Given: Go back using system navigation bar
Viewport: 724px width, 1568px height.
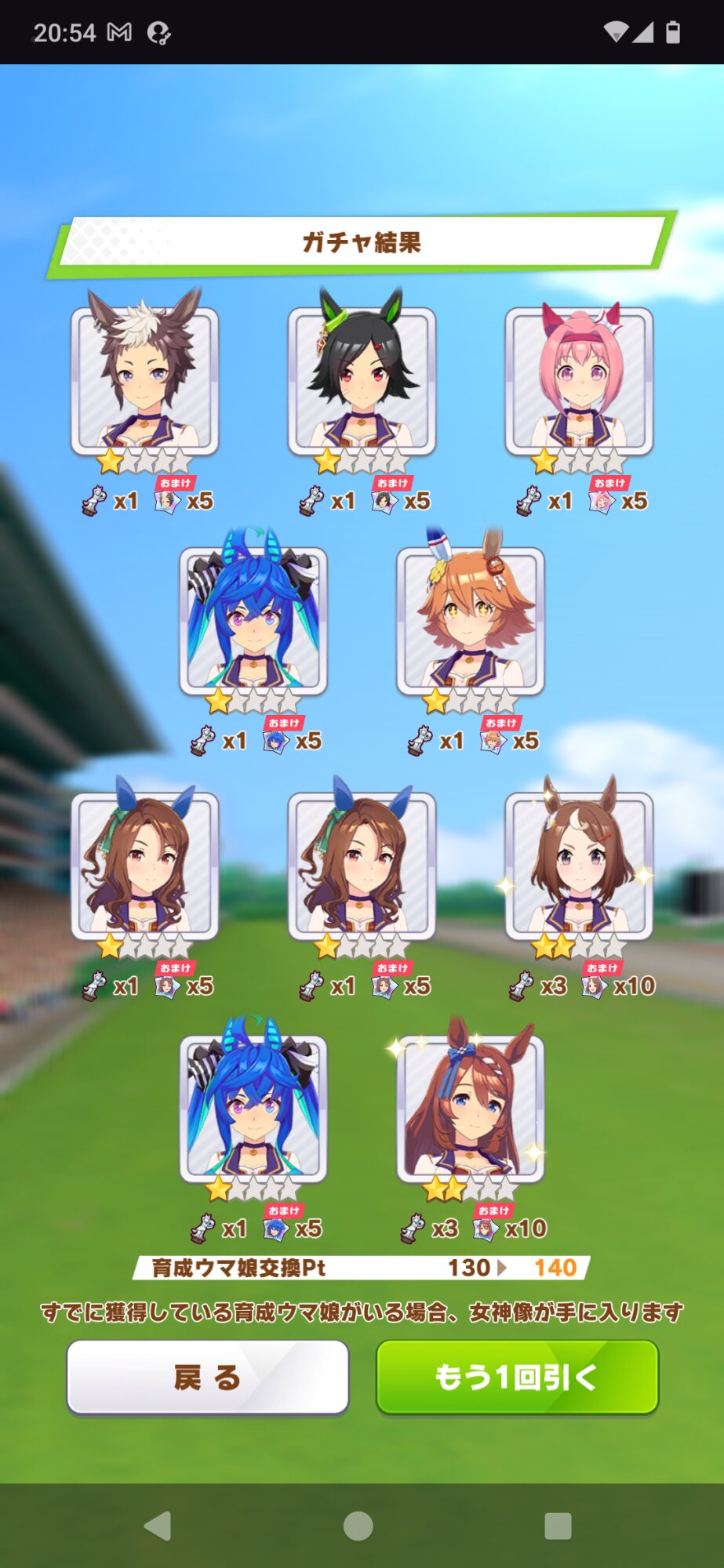Looking at the screenshot, I should click(158, 1526).
